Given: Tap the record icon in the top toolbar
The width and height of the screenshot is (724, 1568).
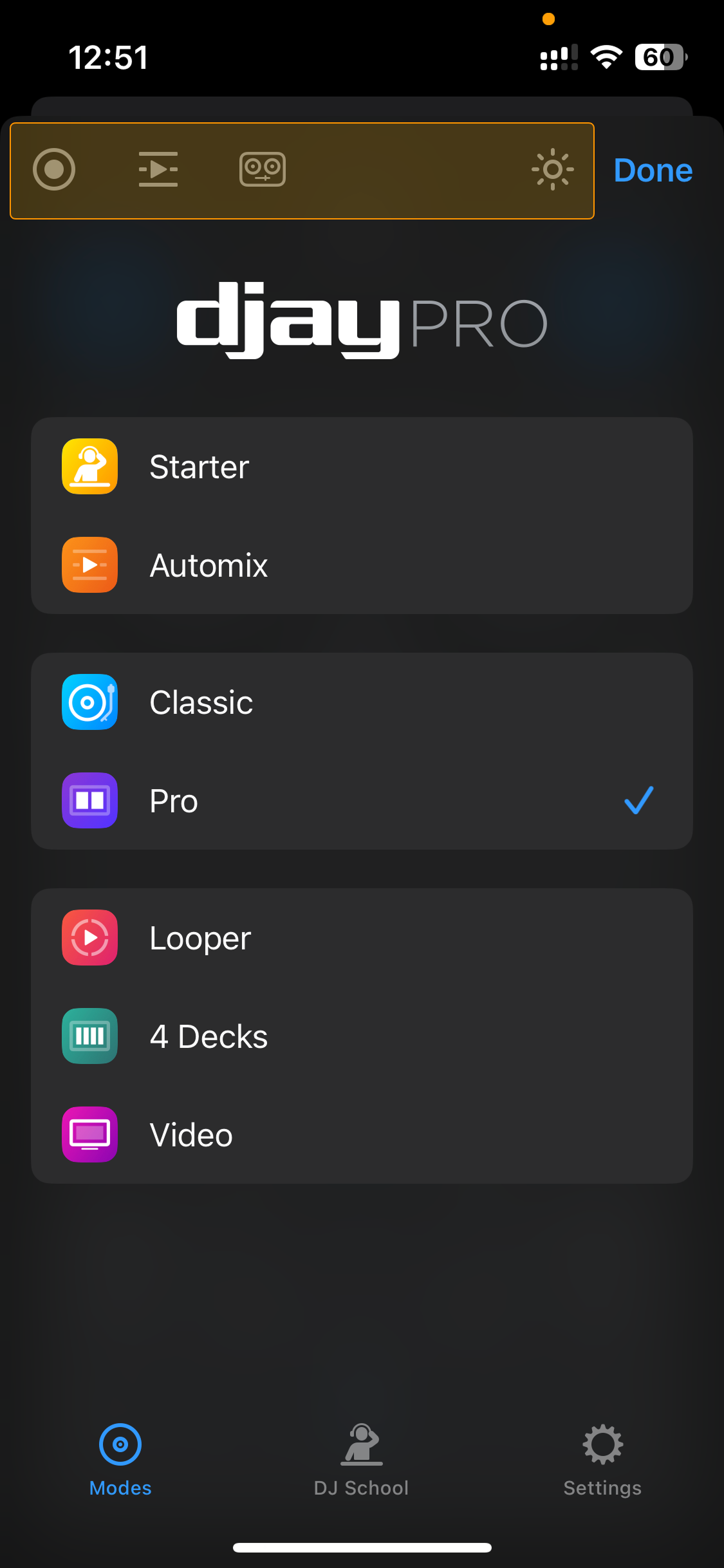Looking at the screenshot, I should coord(54,169).
